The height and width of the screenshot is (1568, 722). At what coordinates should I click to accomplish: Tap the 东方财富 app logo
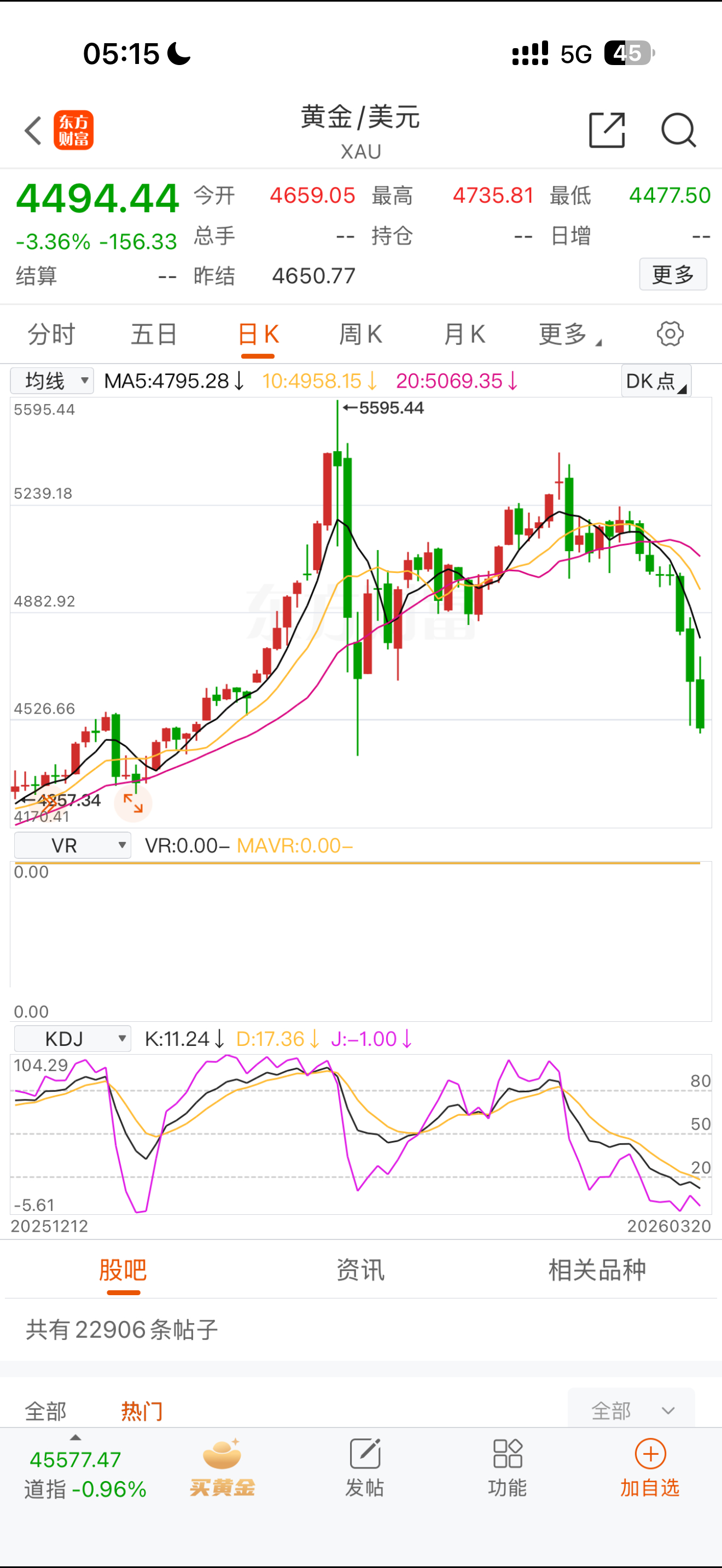tap(75, 130)
